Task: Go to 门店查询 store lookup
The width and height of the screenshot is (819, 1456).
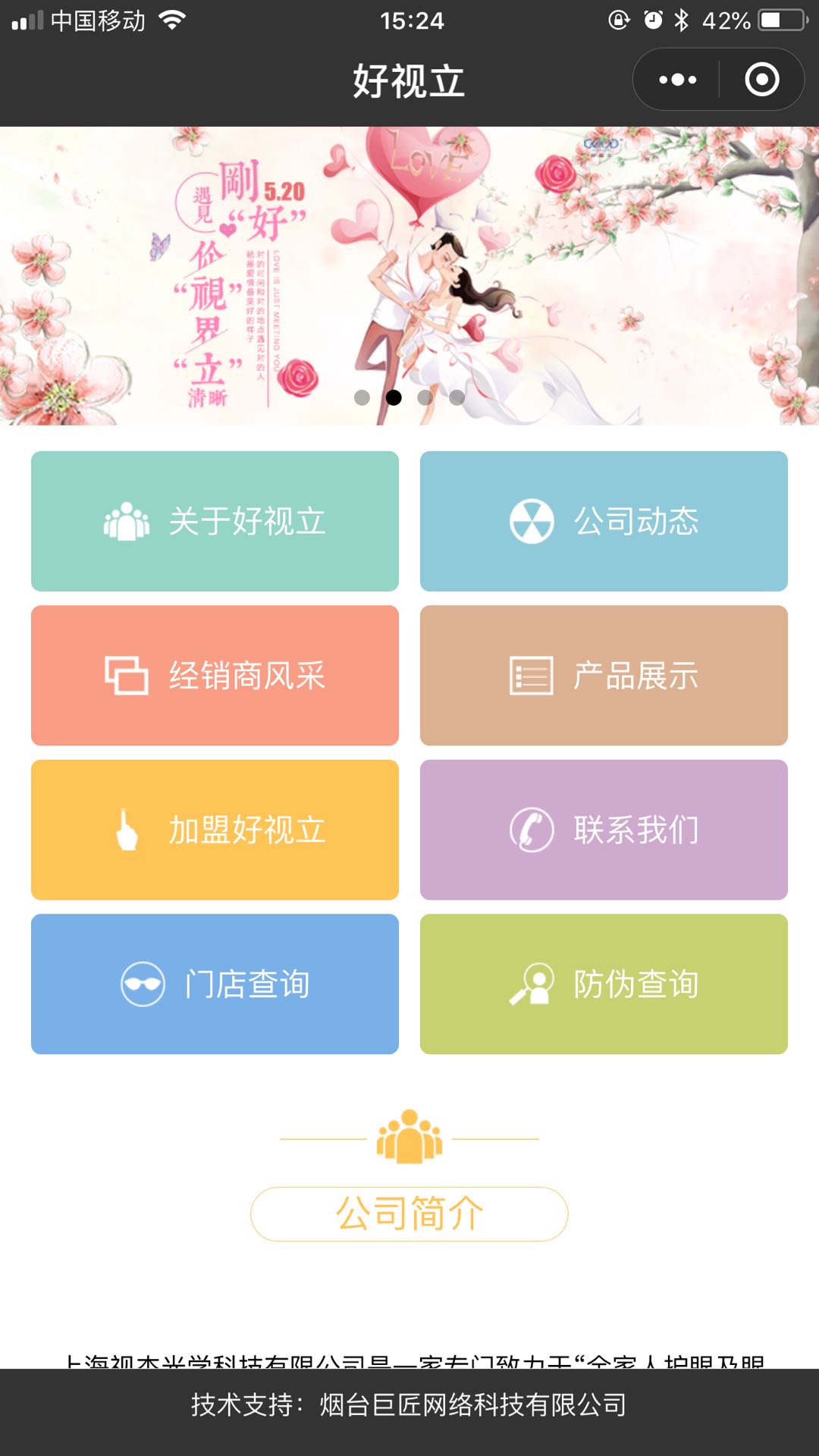Action: point(215,984)
